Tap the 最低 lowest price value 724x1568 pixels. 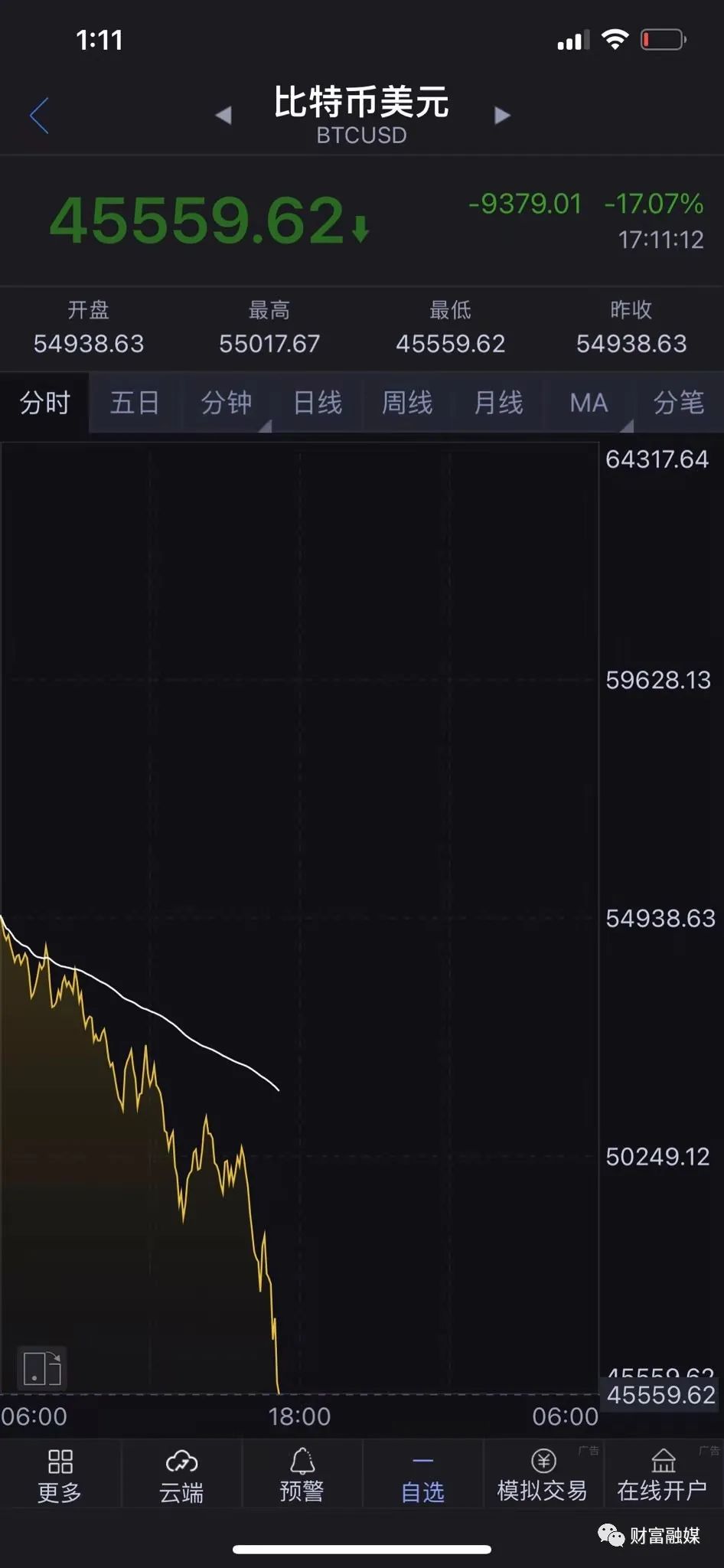451,343
